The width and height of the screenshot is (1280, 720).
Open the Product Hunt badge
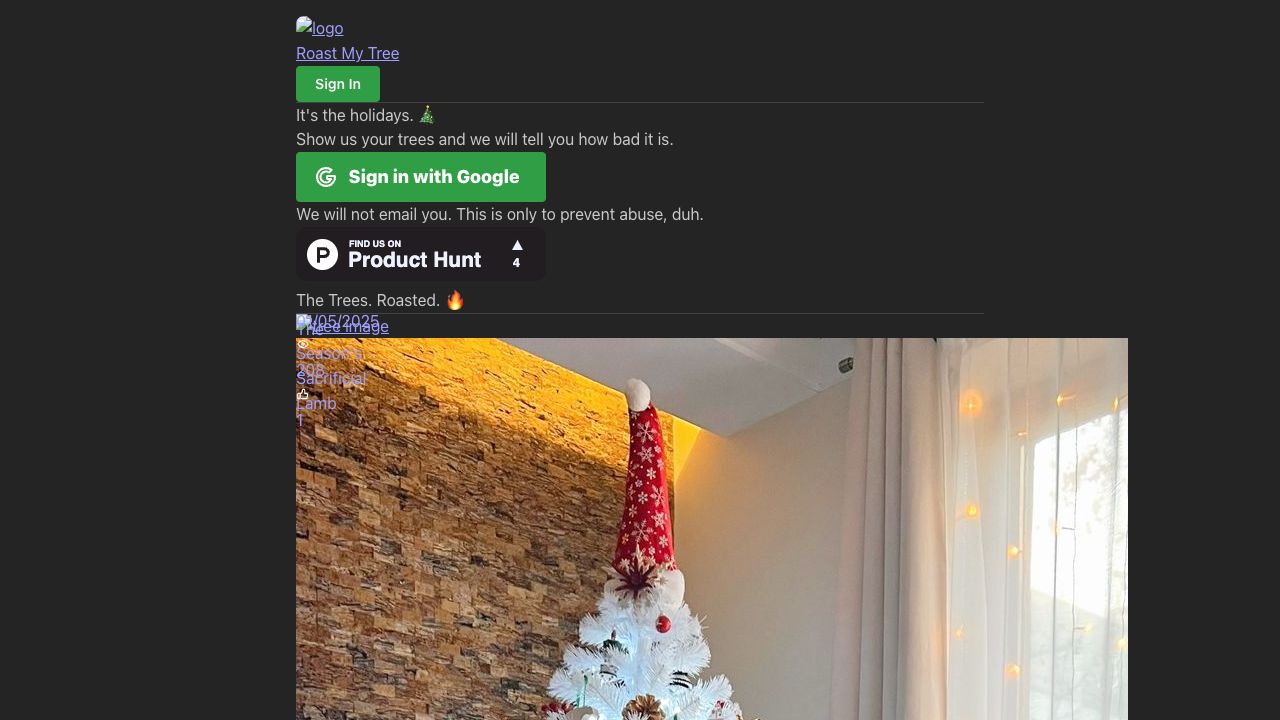(x=421, y=254)
